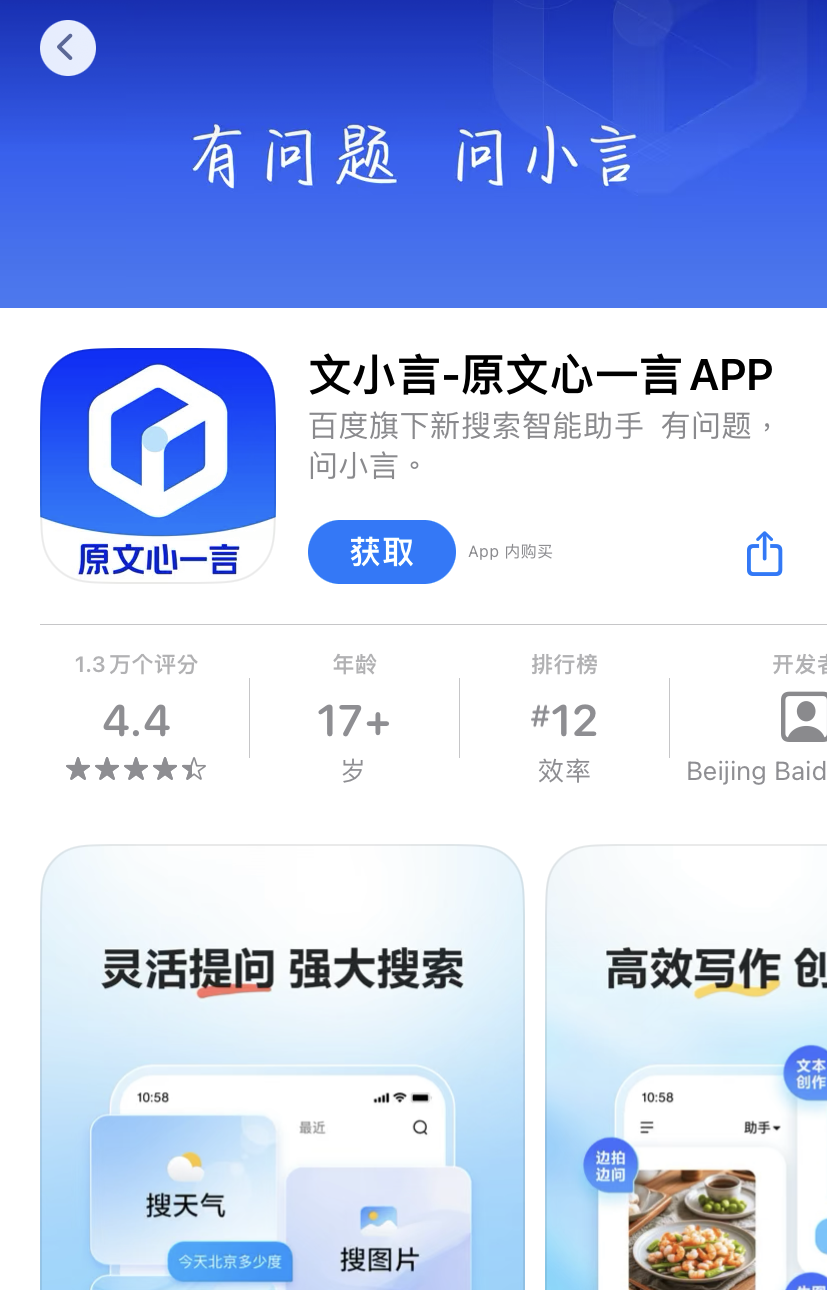The image size is (827, 1290).
Task: Go back from the app page
Action: pyautogui.click(x=68, y=47)
